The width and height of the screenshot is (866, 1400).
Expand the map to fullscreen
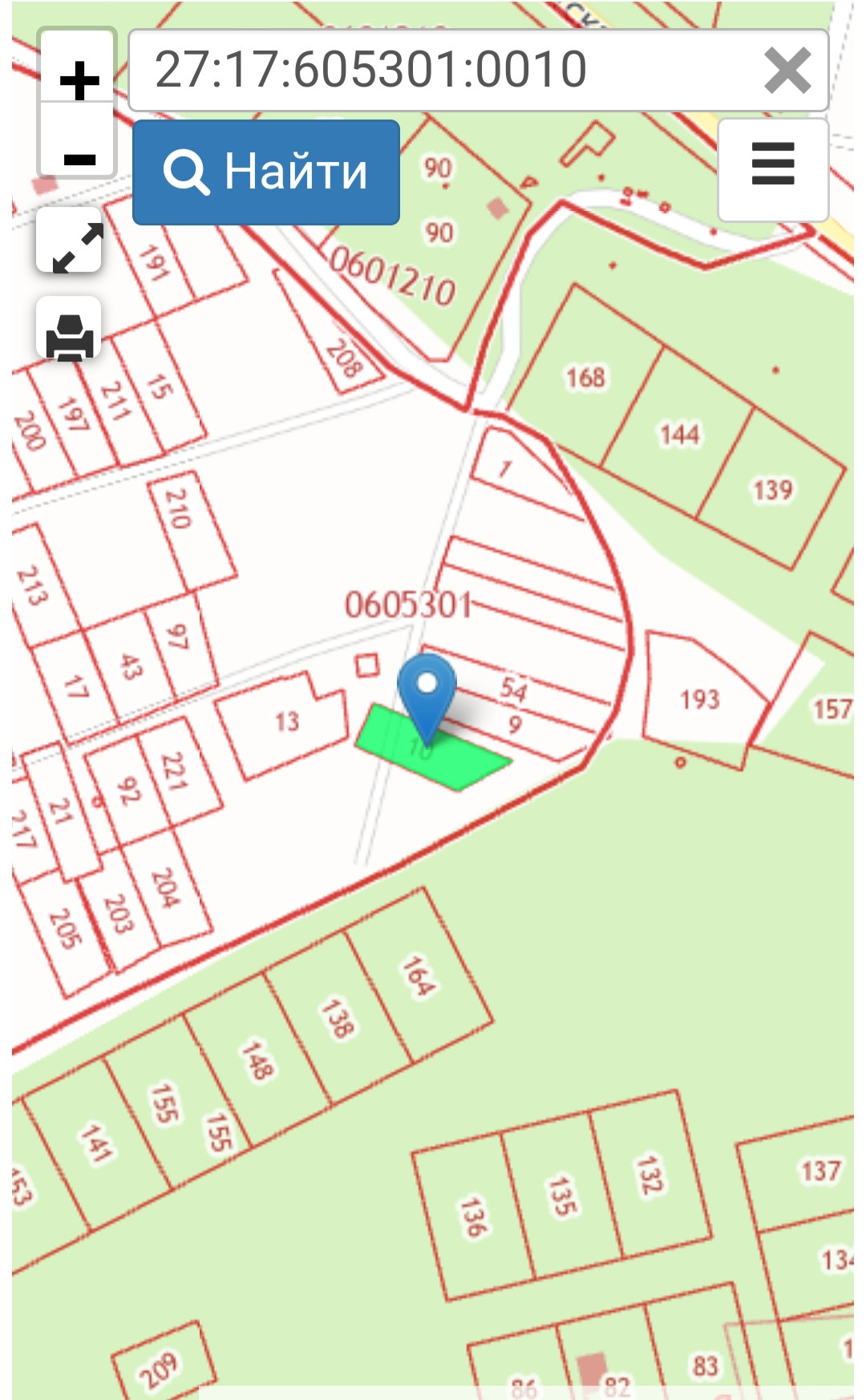(x=70, y=241)
